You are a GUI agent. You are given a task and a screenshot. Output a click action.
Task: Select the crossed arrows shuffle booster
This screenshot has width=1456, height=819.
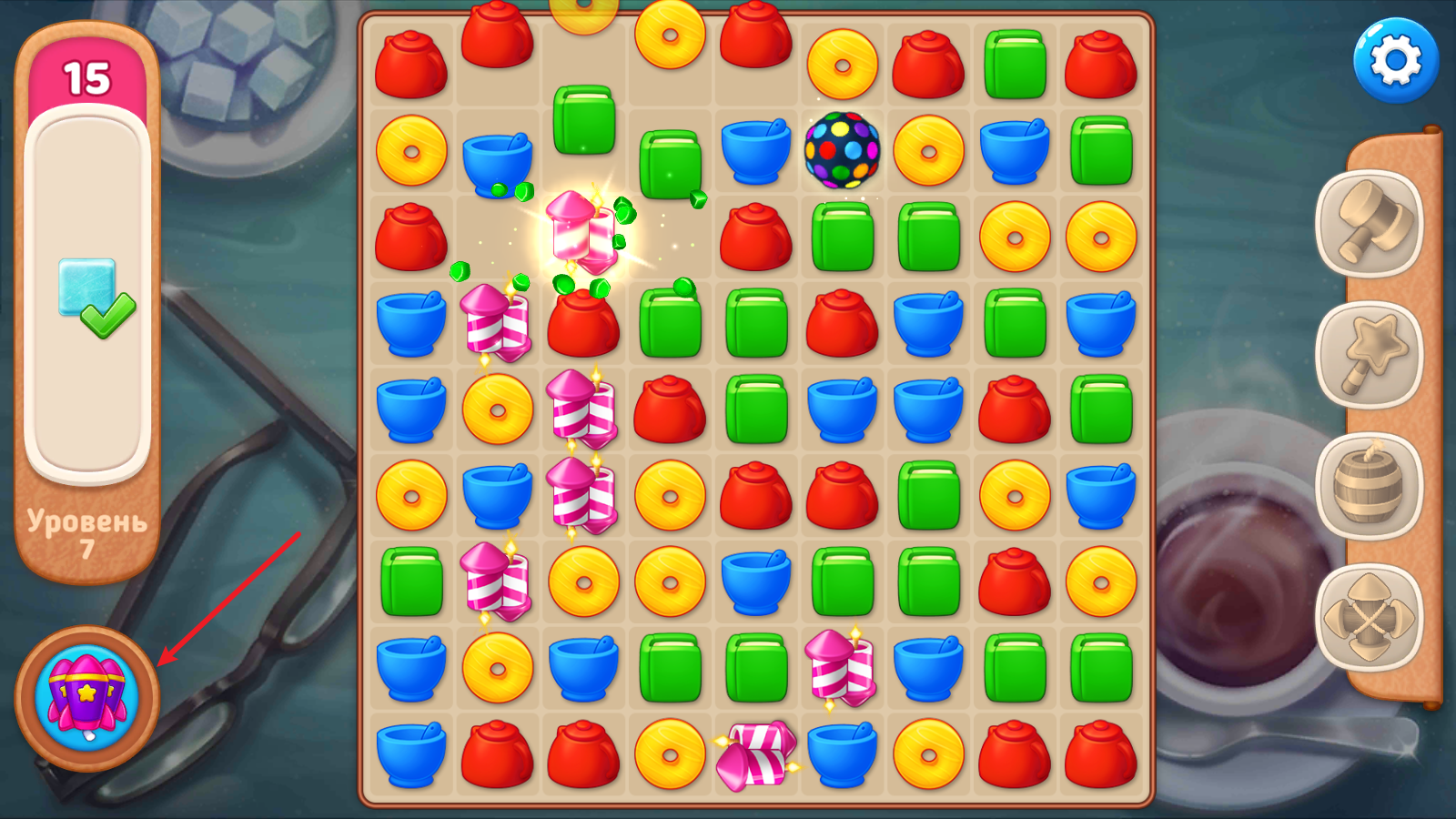1369,618
